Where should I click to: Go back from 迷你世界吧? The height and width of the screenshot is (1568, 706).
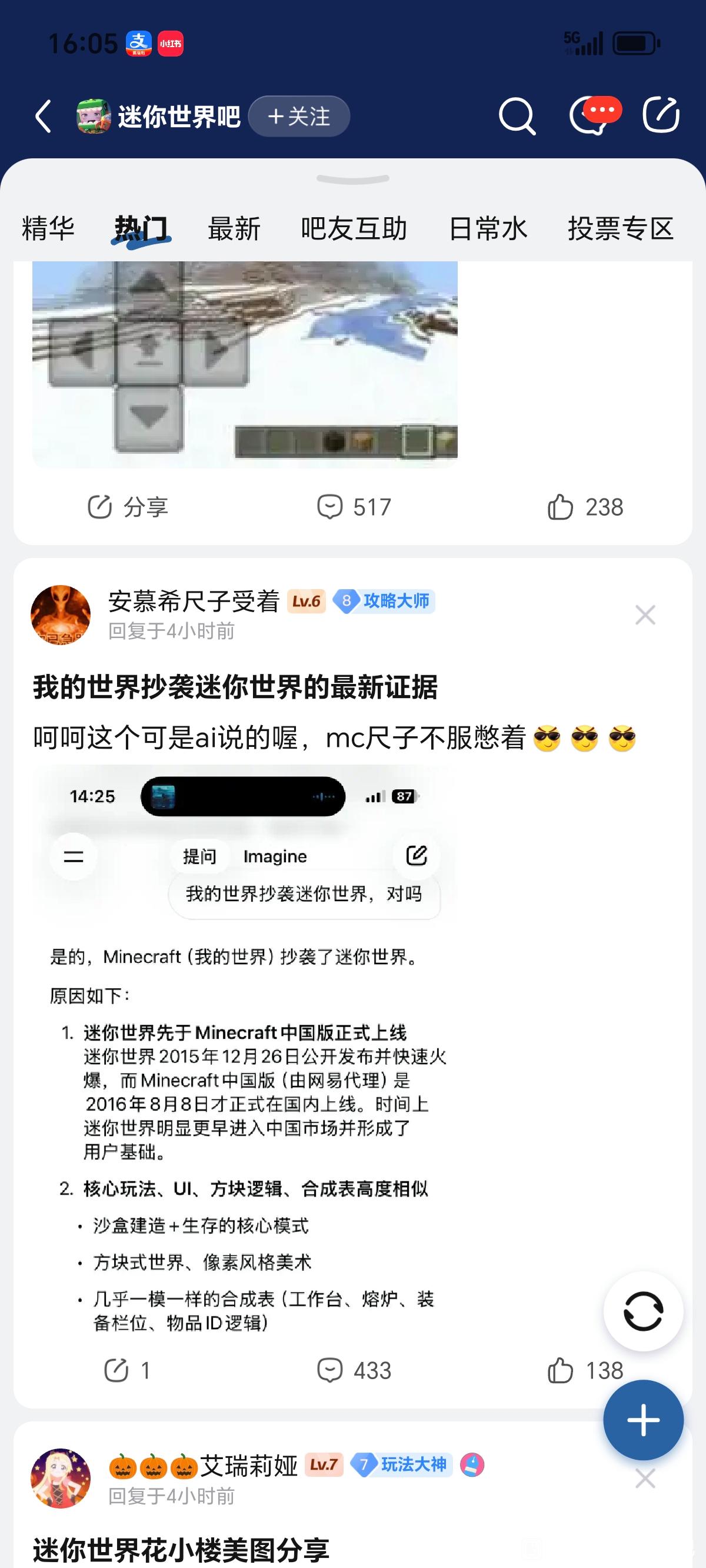44,117
